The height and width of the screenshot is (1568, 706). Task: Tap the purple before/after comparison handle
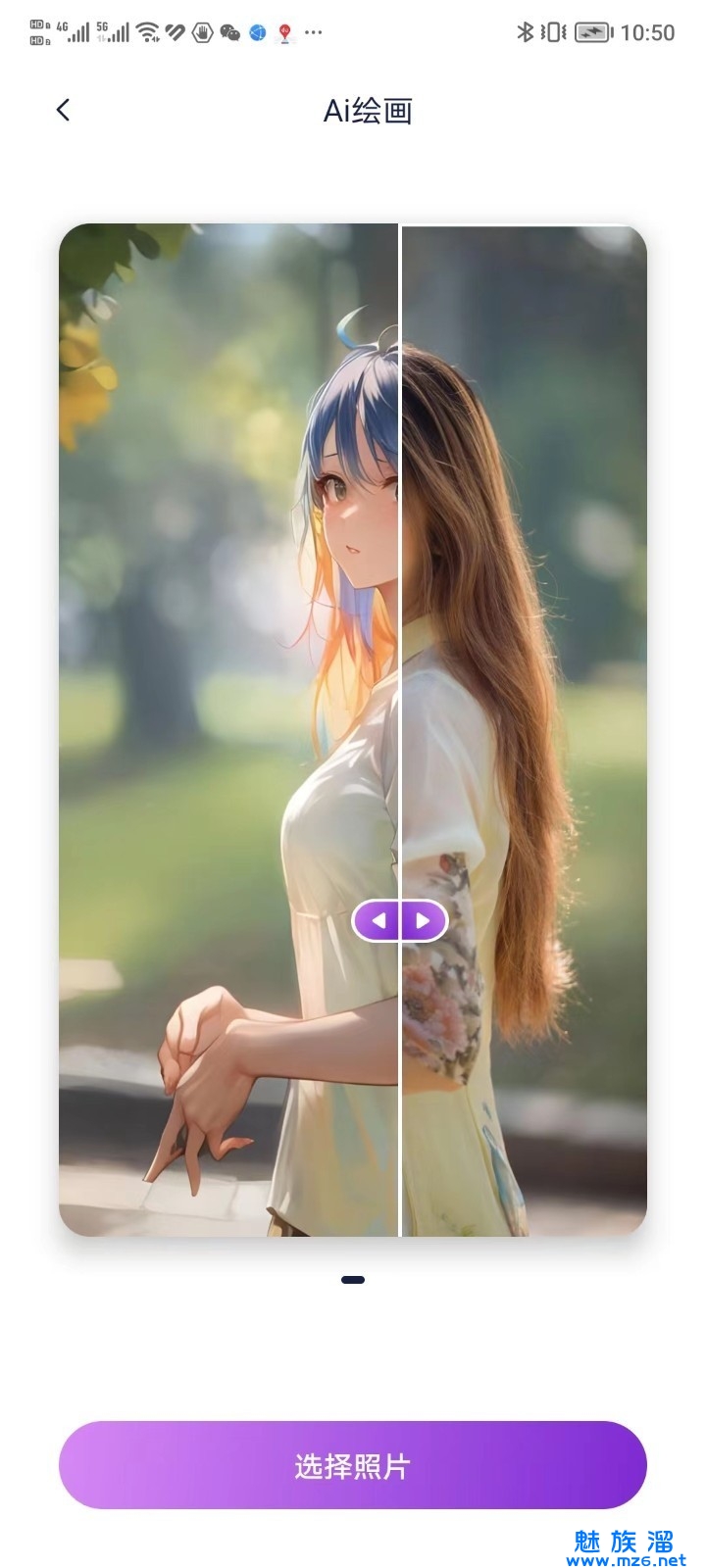click(x=400, y=920)
